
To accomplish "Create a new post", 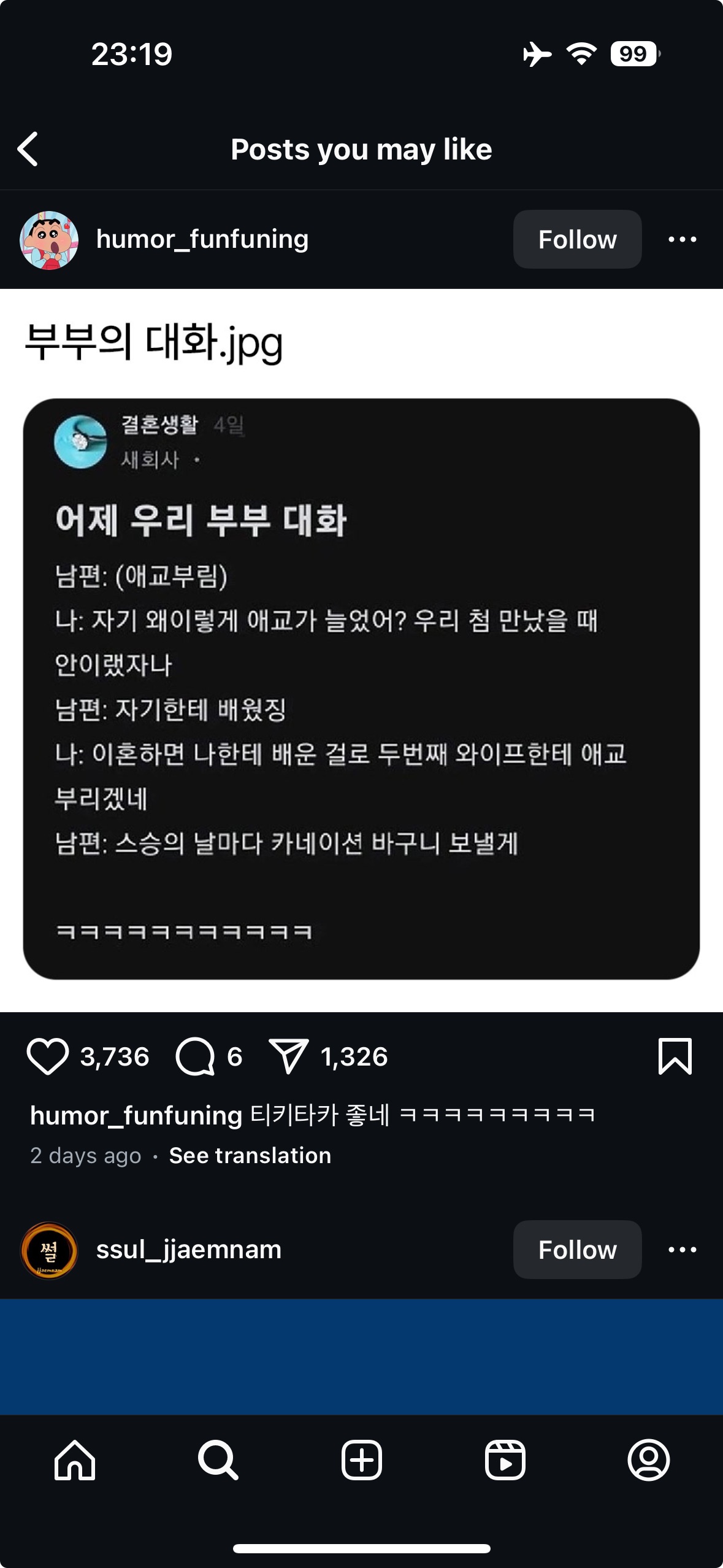I will pos(361,1460).
